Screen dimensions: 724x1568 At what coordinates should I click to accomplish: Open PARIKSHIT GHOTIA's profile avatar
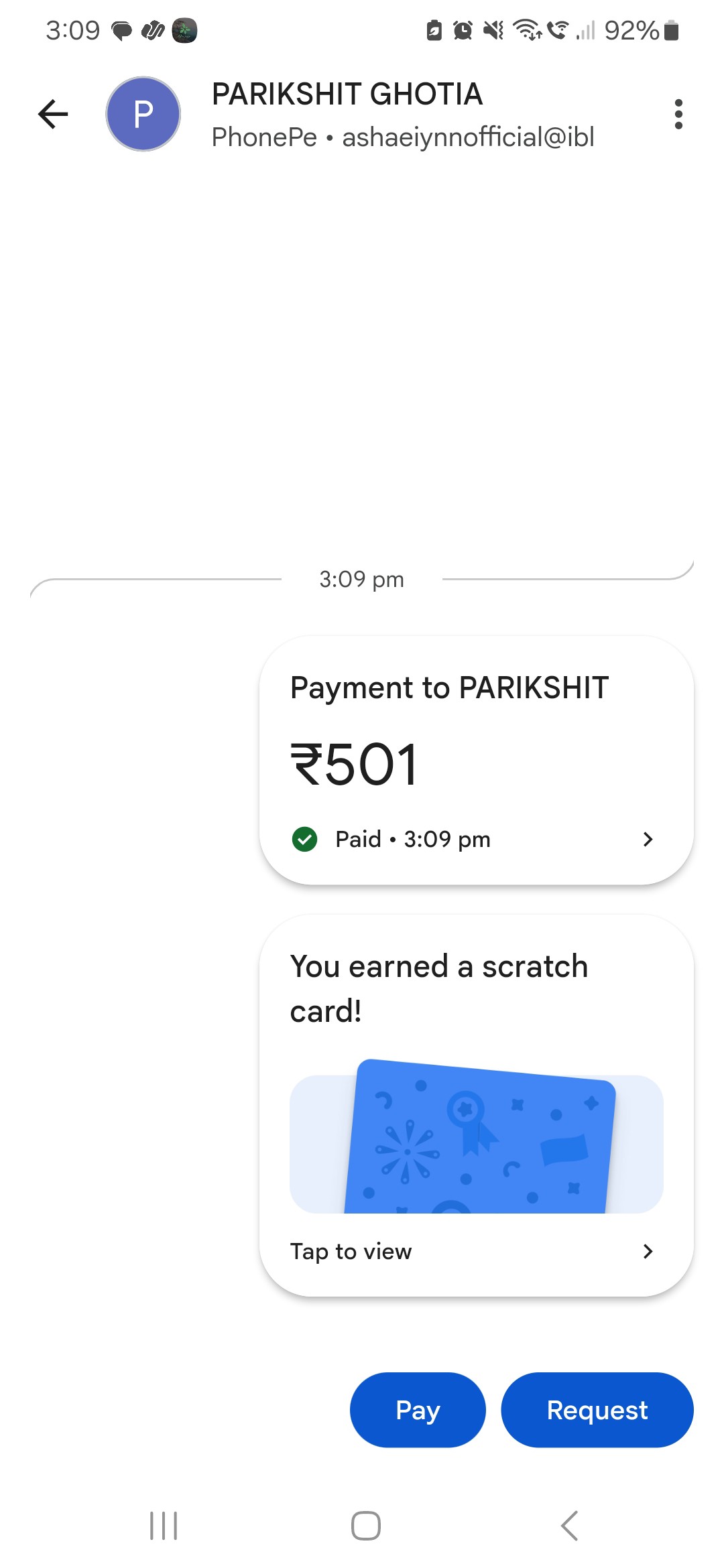[143, 114]
